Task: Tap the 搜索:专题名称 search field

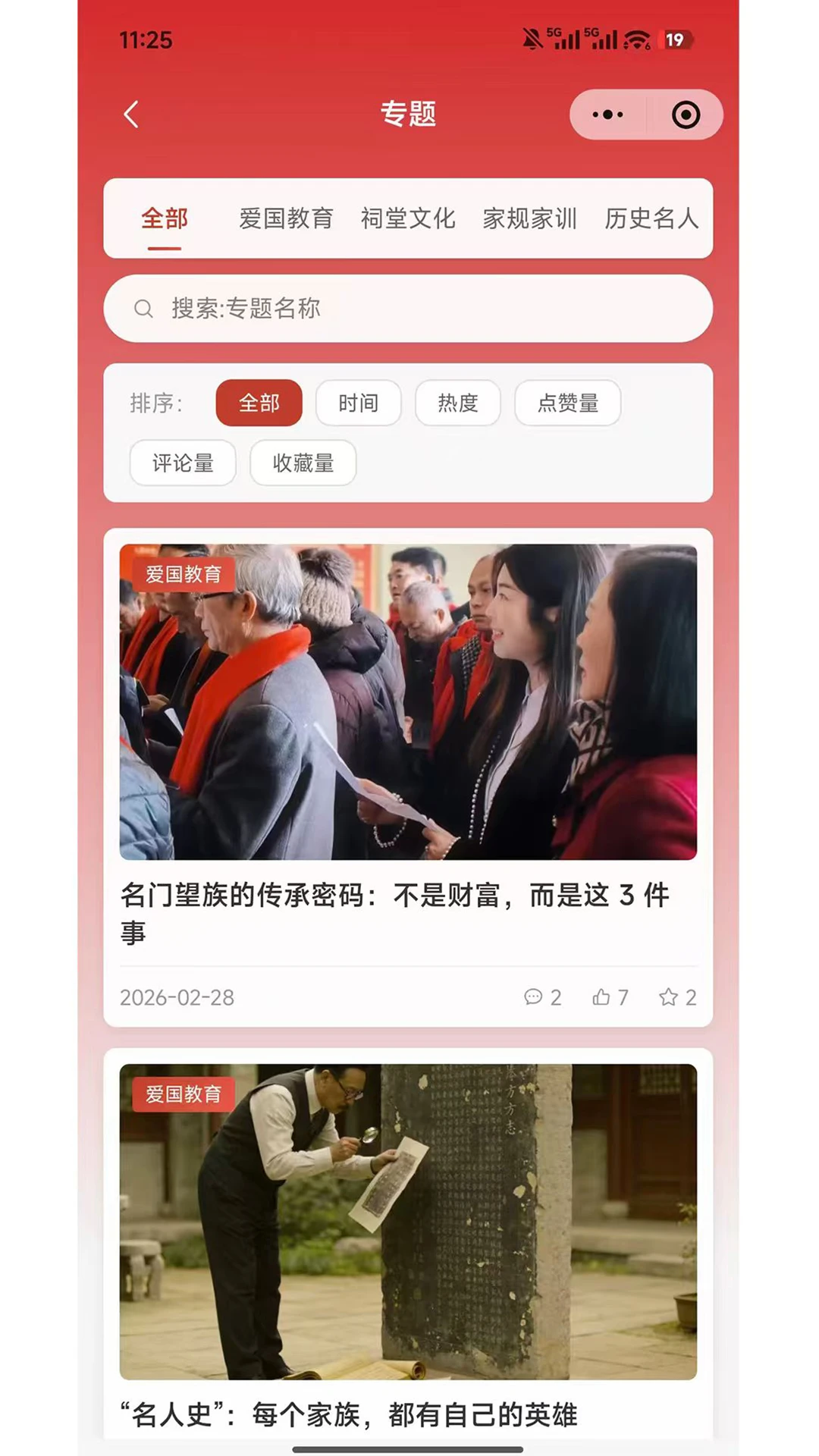Action: point(408,309)
